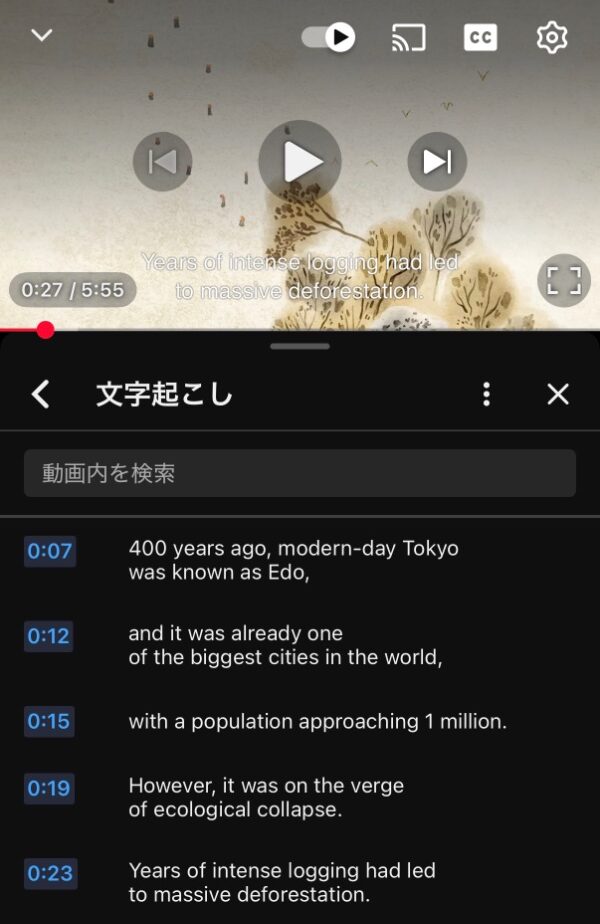
Task: Skip to the next video
Action: pyautogui.click(x=437, y=161)
